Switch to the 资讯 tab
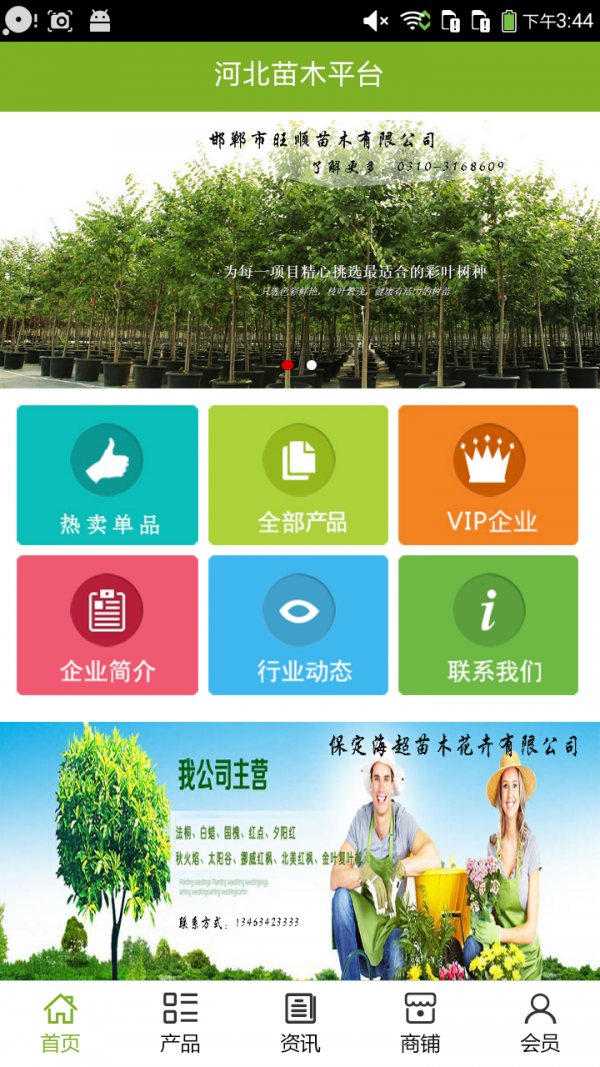Image resolution: width=600 pixels, height=1067 pixels. pyautogui.click(x=300, y=1022)
